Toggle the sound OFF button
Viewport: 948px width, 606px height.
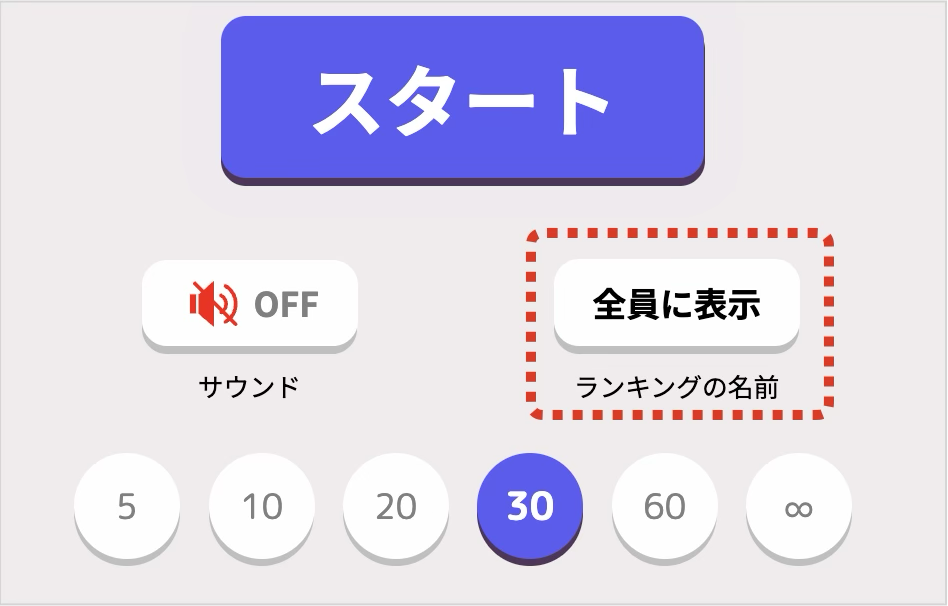[x=250, y=303]
